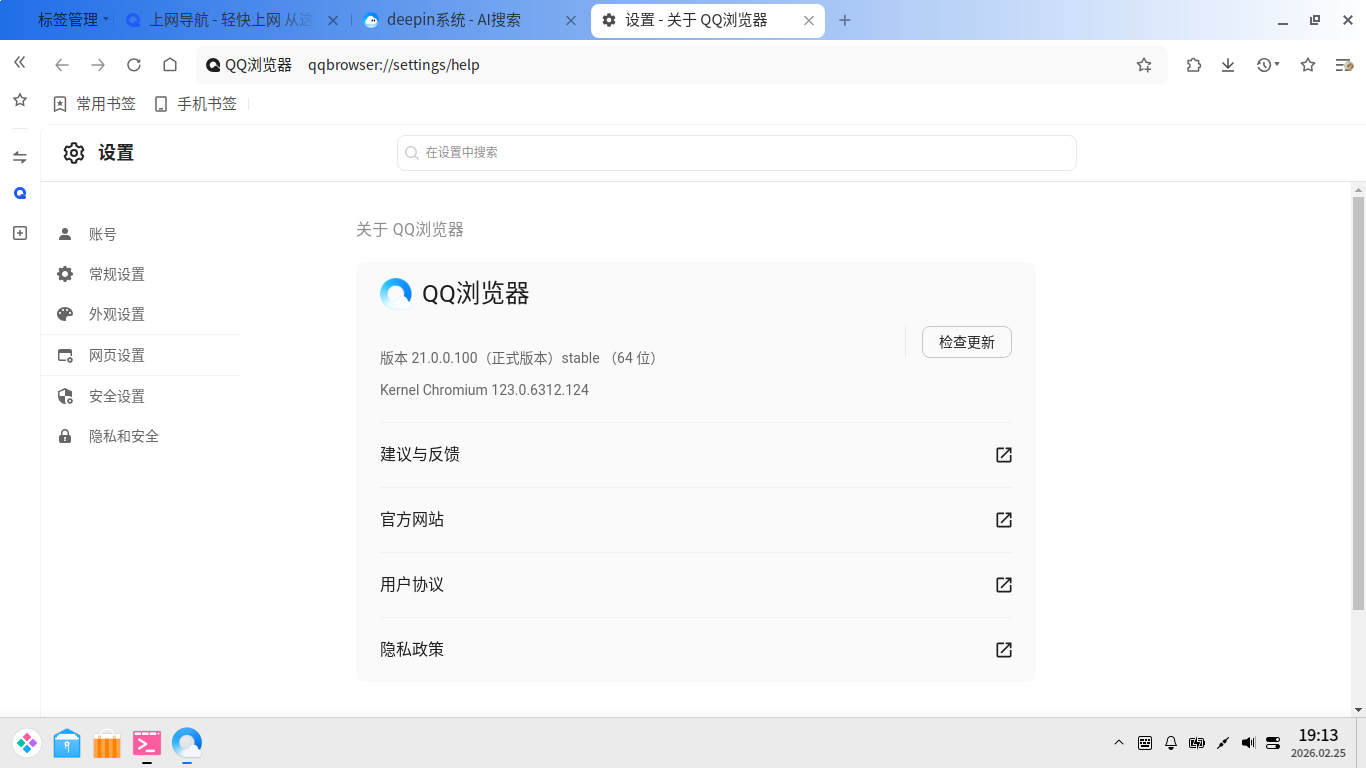Open the 常用书签 bookmarks folder
The image size is (1366, 768).
point(94,103)
